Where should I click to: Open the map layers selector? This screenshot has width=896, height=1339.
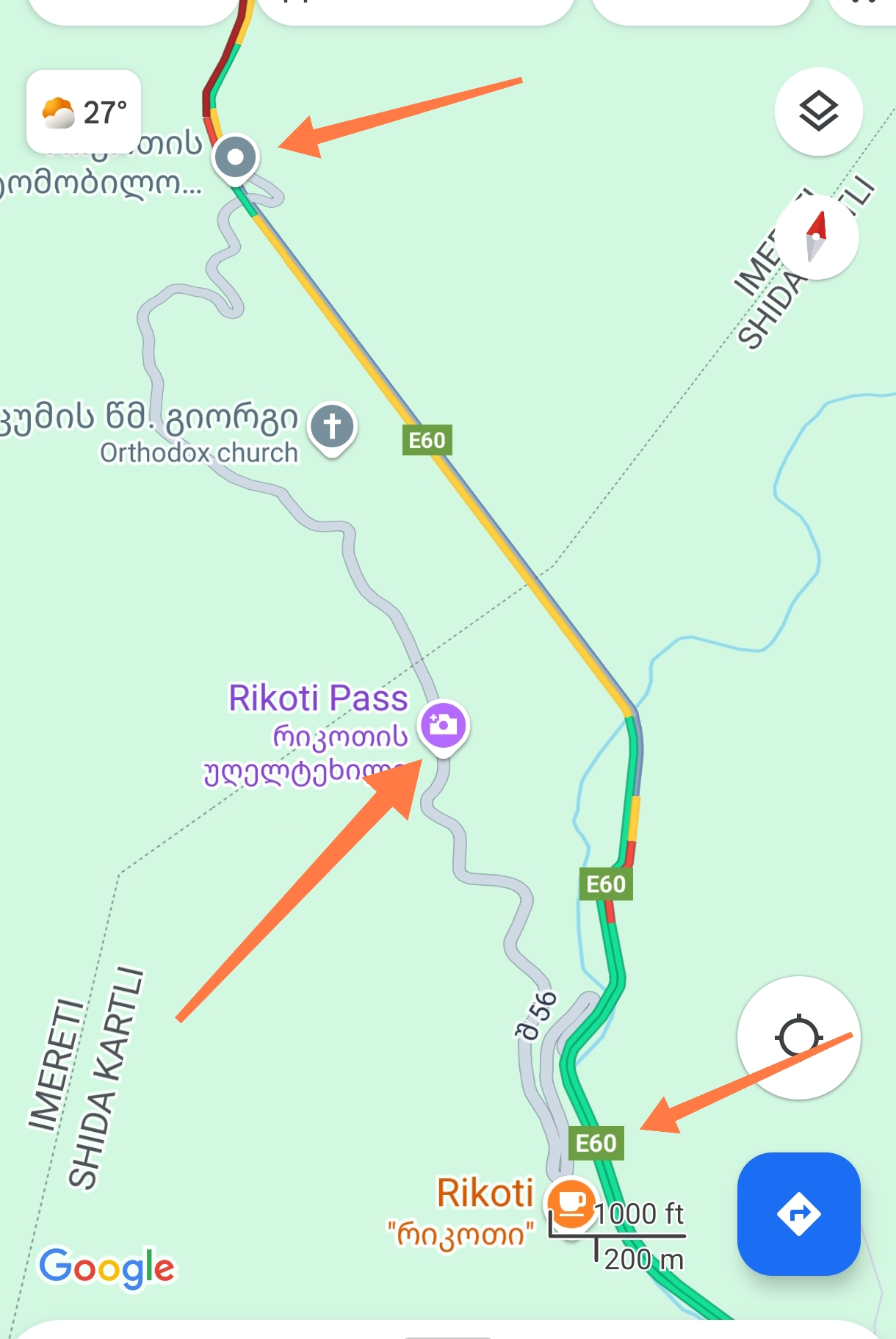tap(818, 112)
